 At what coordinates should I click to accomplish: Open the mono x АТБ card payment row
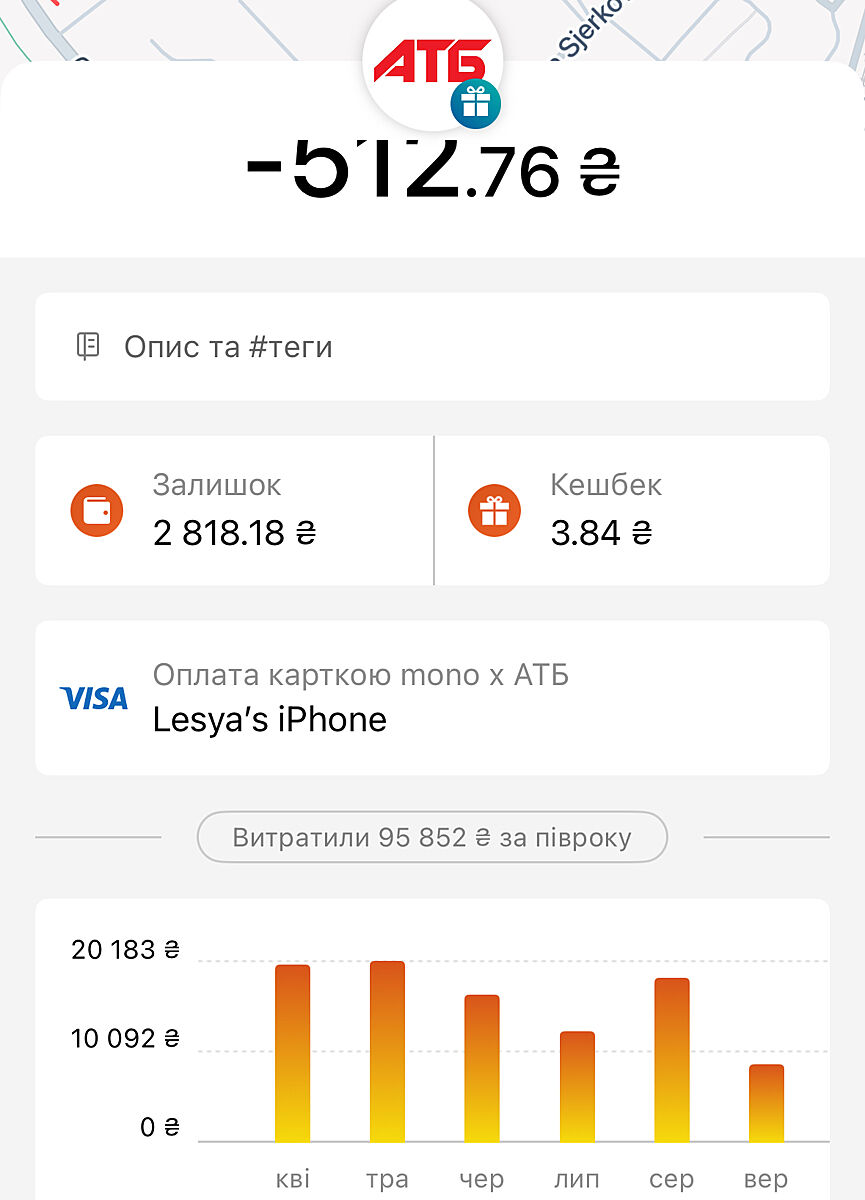[x=432, y=698]
